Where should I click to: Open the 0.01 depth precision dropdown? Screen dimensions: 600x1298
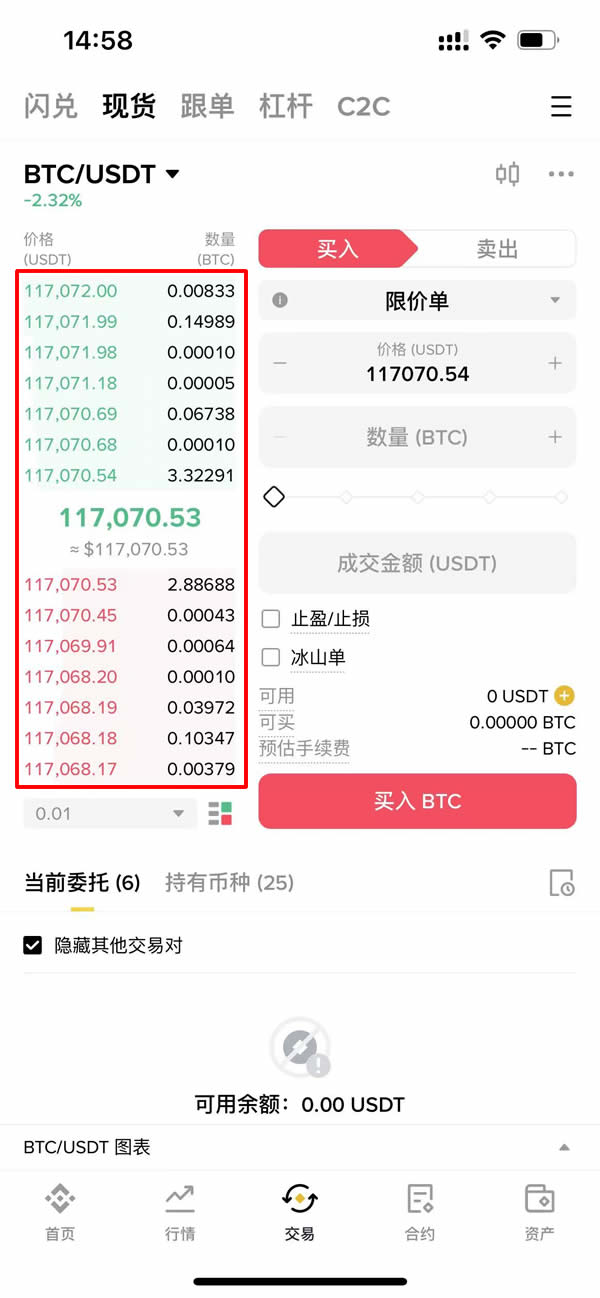(x=110, y=813)
